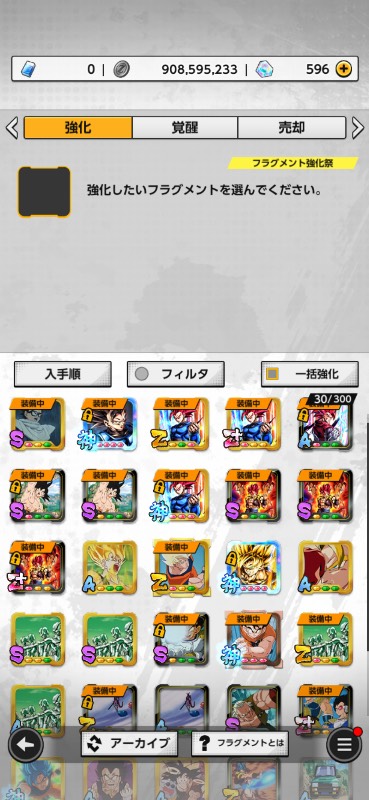Tap the empty fragment slot
Screen dimensions: 369x800
tap(44, 192)
